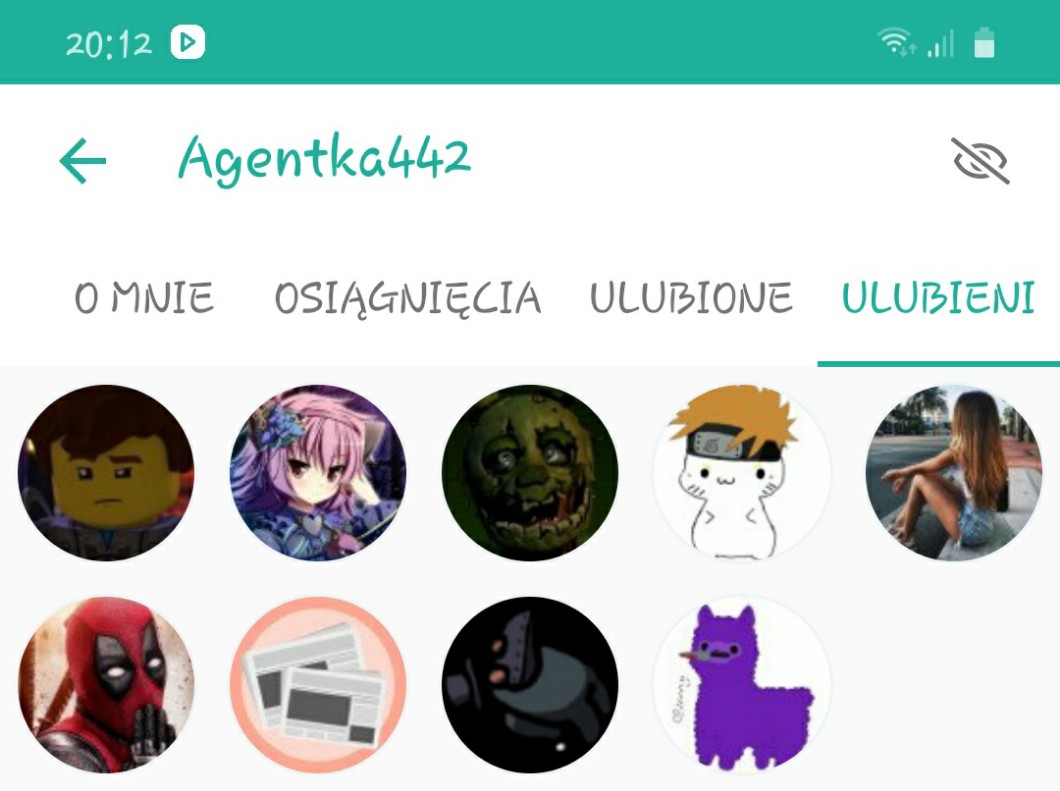The image size is (1060, 791).
Task: Open the green animatronic avatar profile
Action: pyautogui.click(x=530, y=472)
